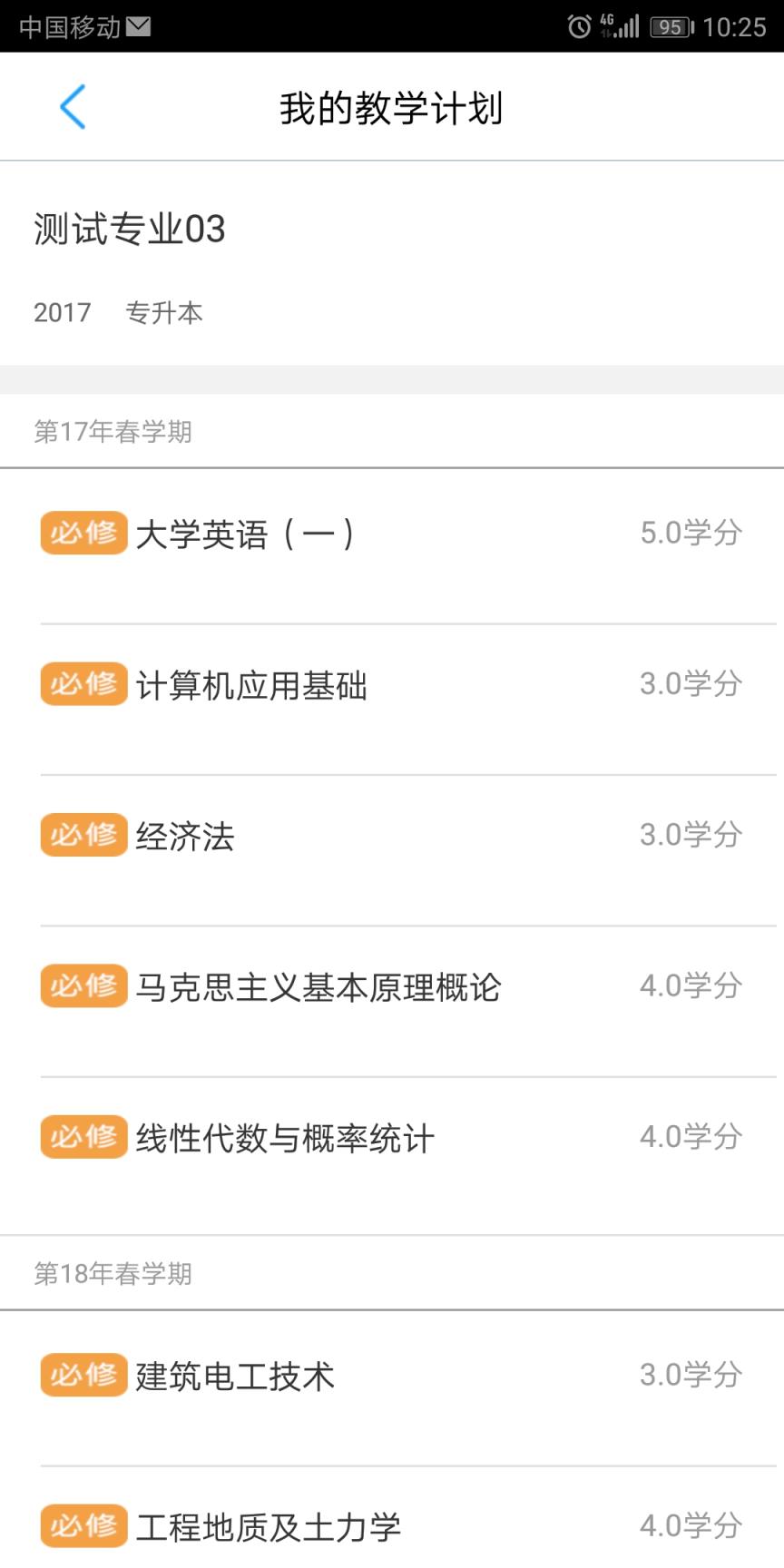
Task: Tap the back arrow to return
Action: click(x=73, y=106)
